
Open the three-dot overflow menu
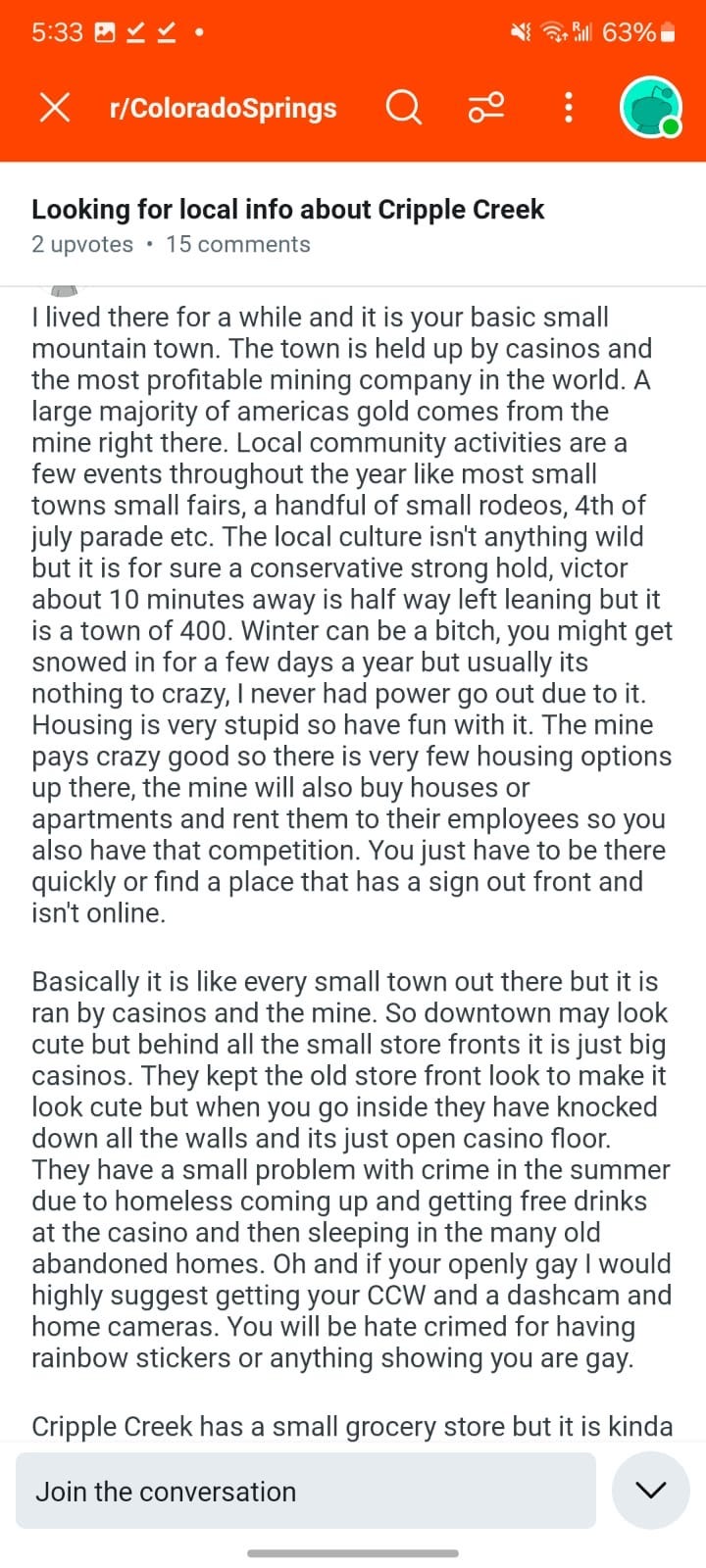click(568, 108)
